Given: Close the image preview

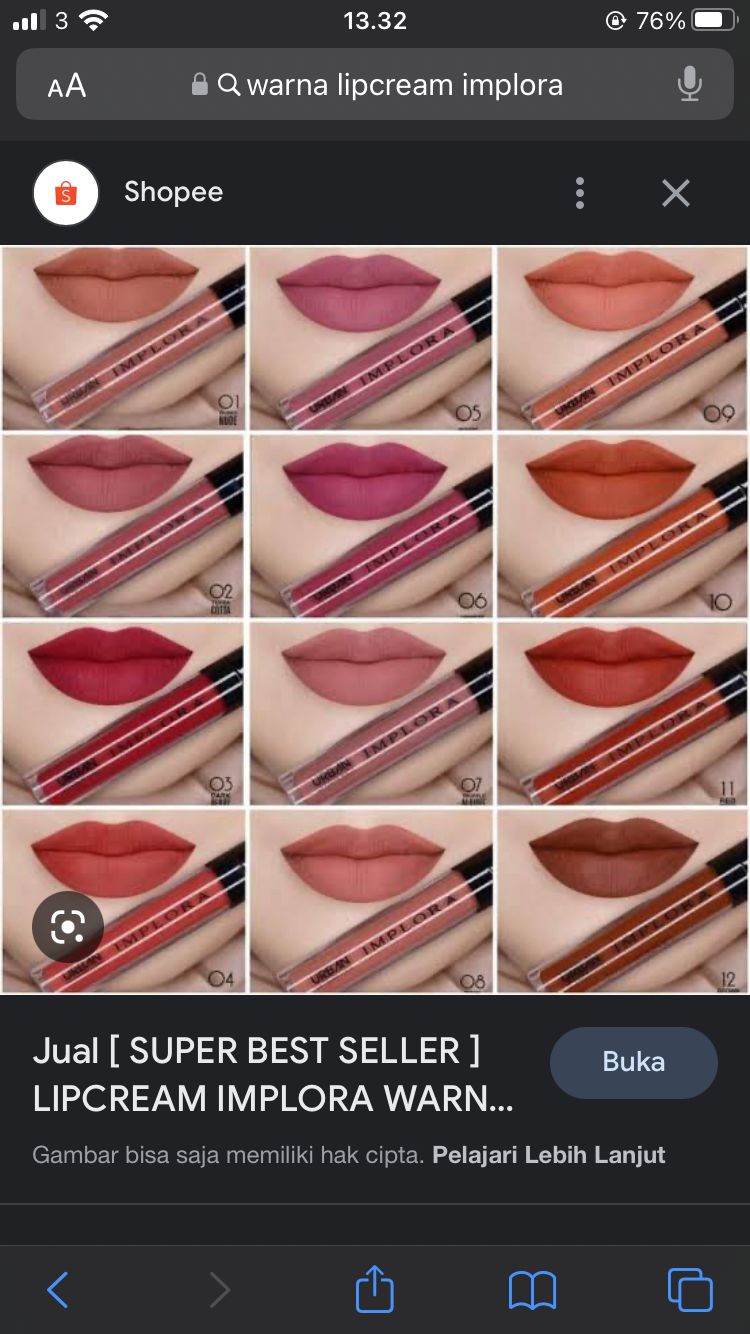Looking at the screenshot, I should 676,193.
